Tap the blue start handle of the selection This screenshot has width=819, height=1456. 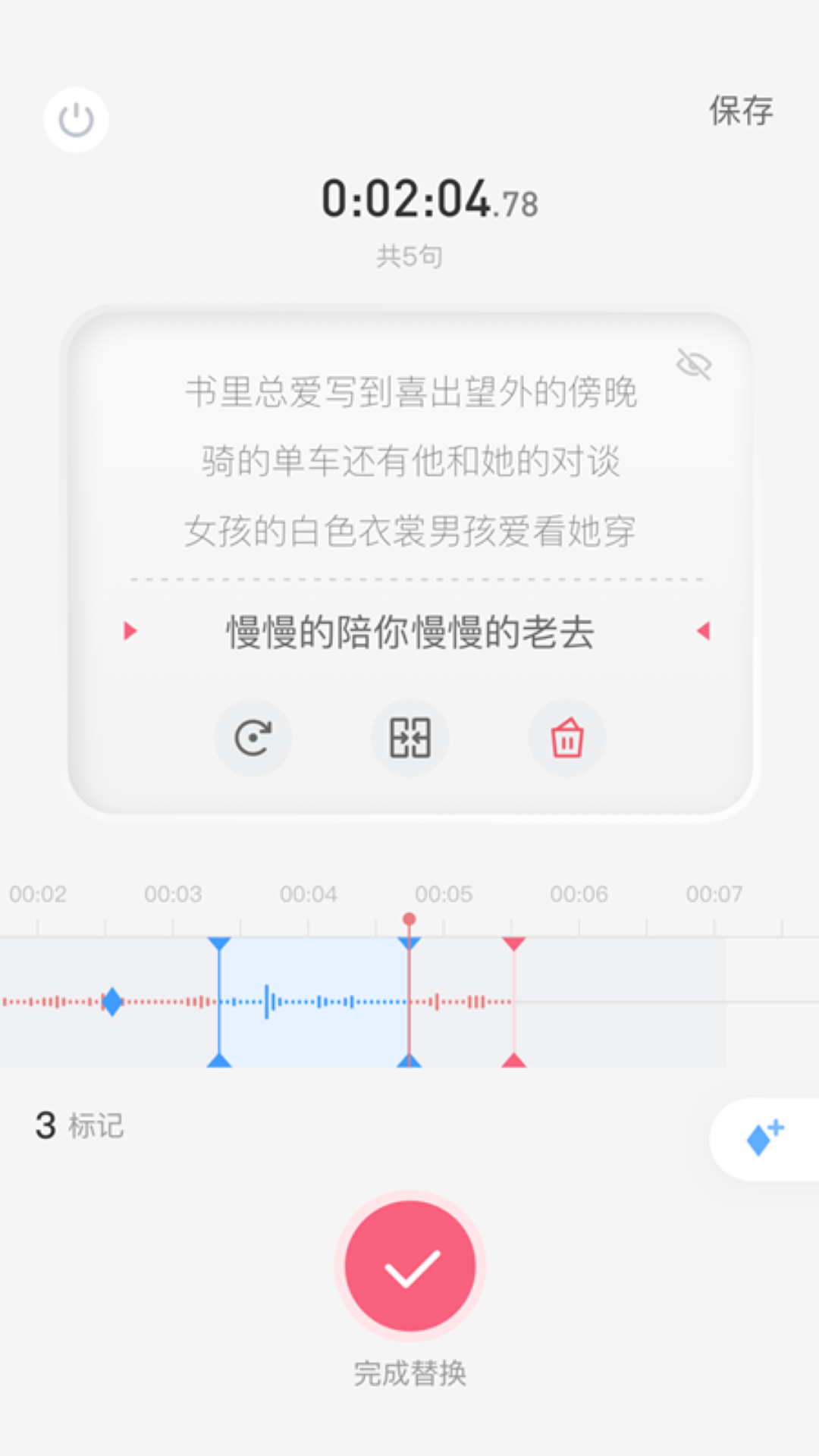click(x=219, y=945)
